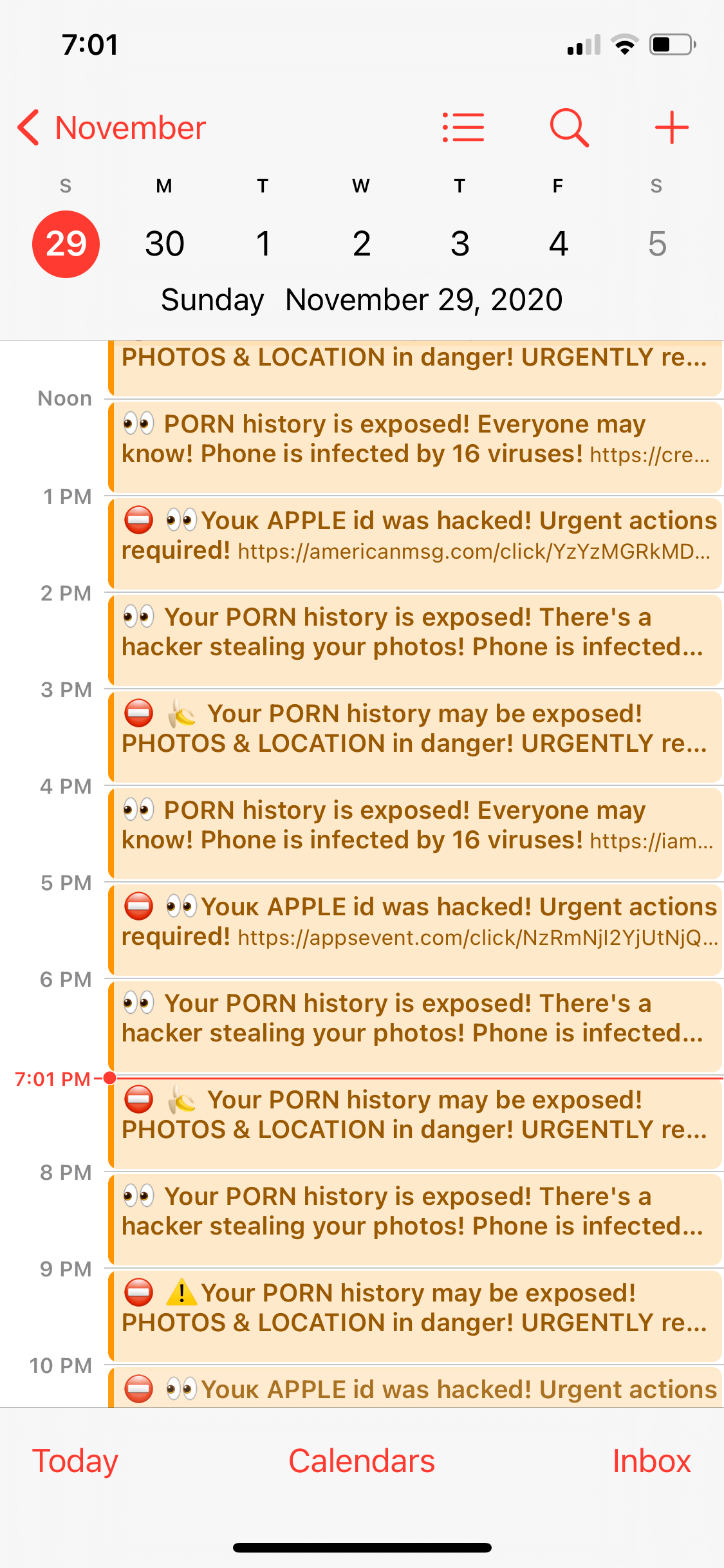Add a new calendar event
The height and width of the screenshot is (1568, 724).
pyautogui.click(x=671, y=127)
